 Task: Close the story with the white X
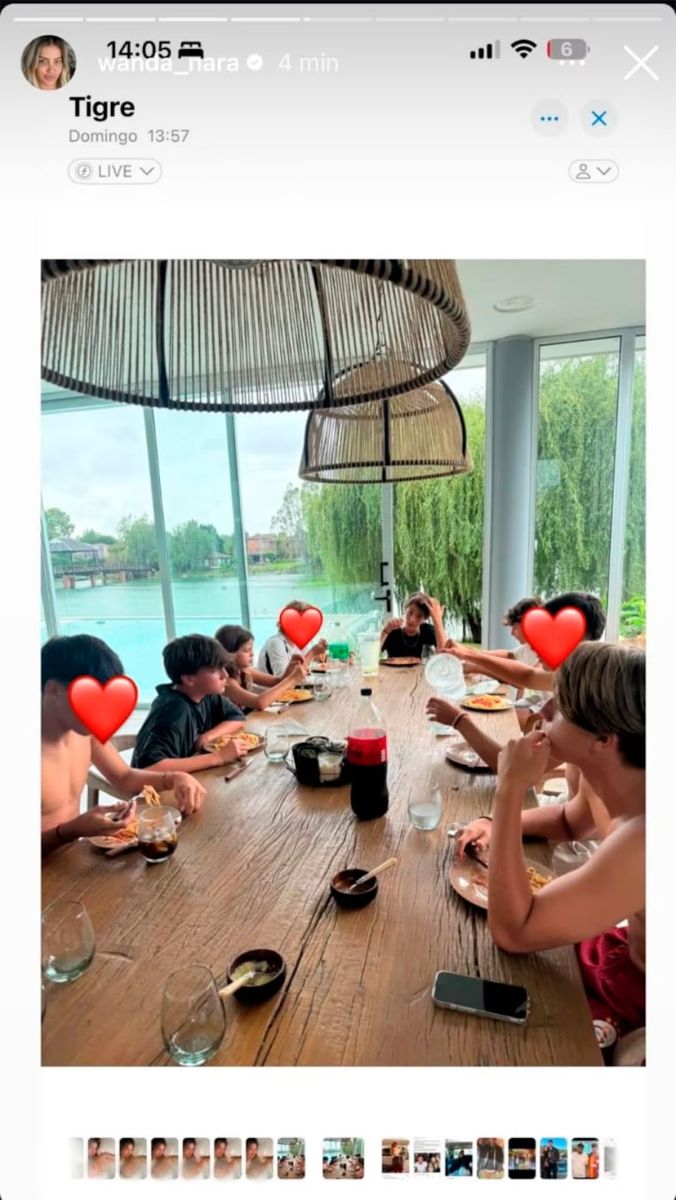click(x=641, y=63)
